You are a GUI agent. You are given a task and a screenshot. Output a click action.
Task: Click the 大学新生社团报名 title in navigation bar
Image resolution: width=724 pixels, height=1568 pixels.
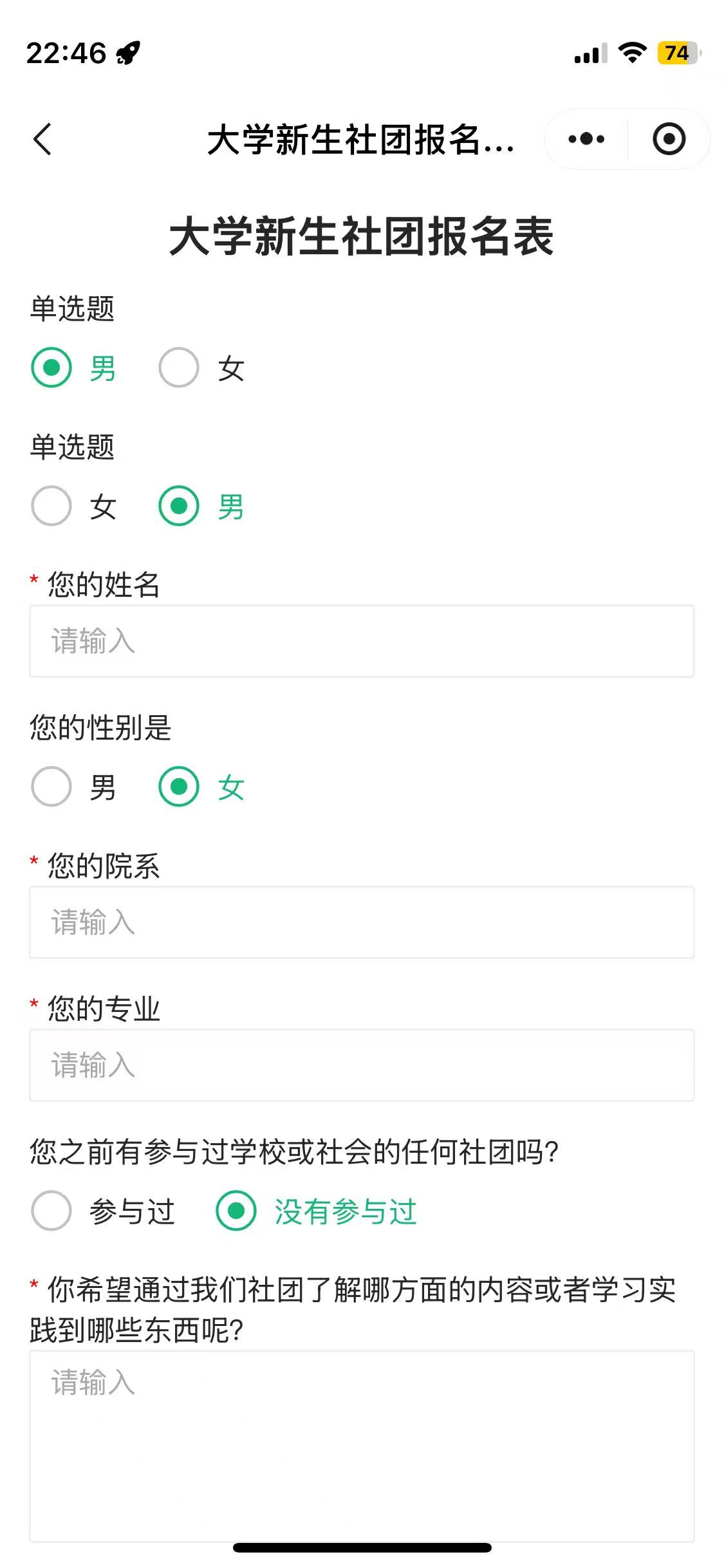[360, 139]
